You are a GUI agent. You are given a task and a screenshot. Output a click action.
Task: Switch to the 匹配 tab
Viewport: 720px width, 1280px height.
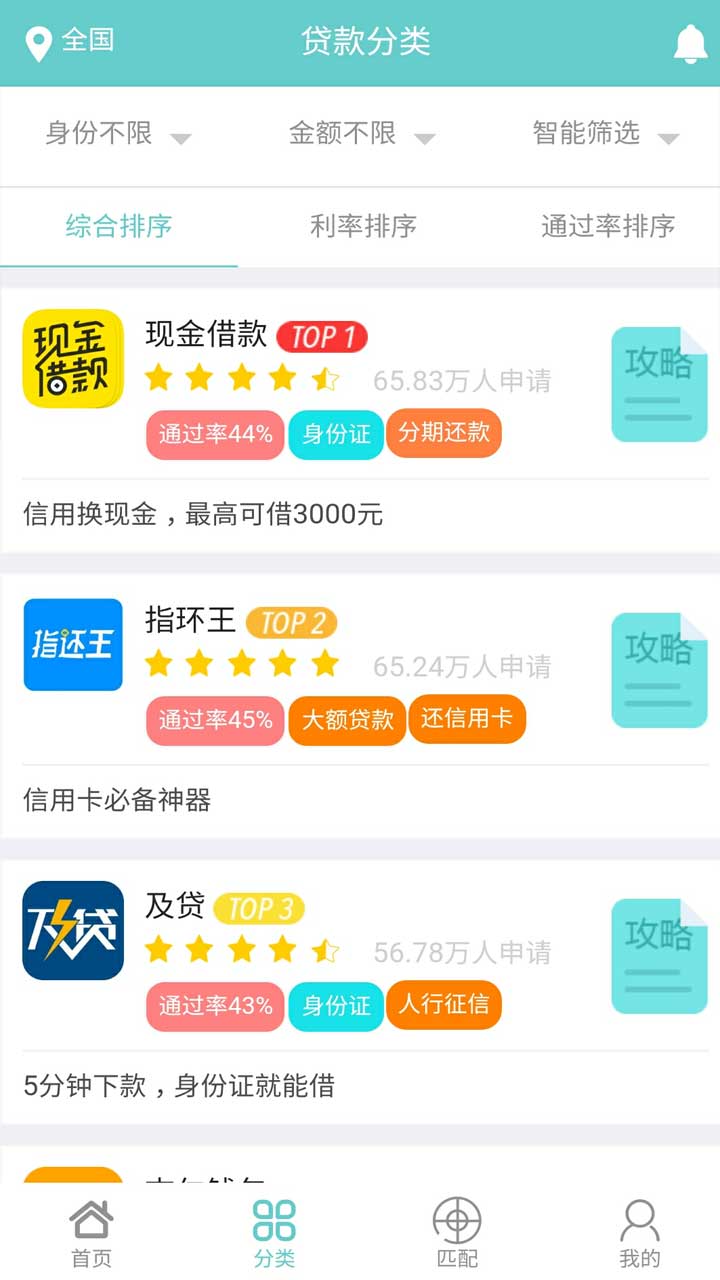click(457, 1234)
